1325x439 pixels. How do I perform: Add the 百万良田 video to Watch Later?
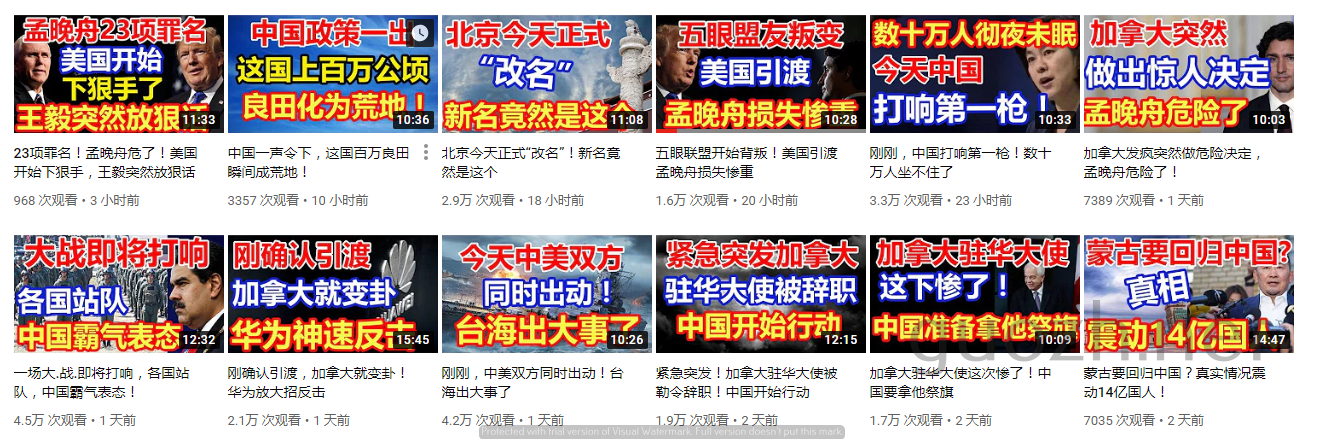click(x=420, y=33)
